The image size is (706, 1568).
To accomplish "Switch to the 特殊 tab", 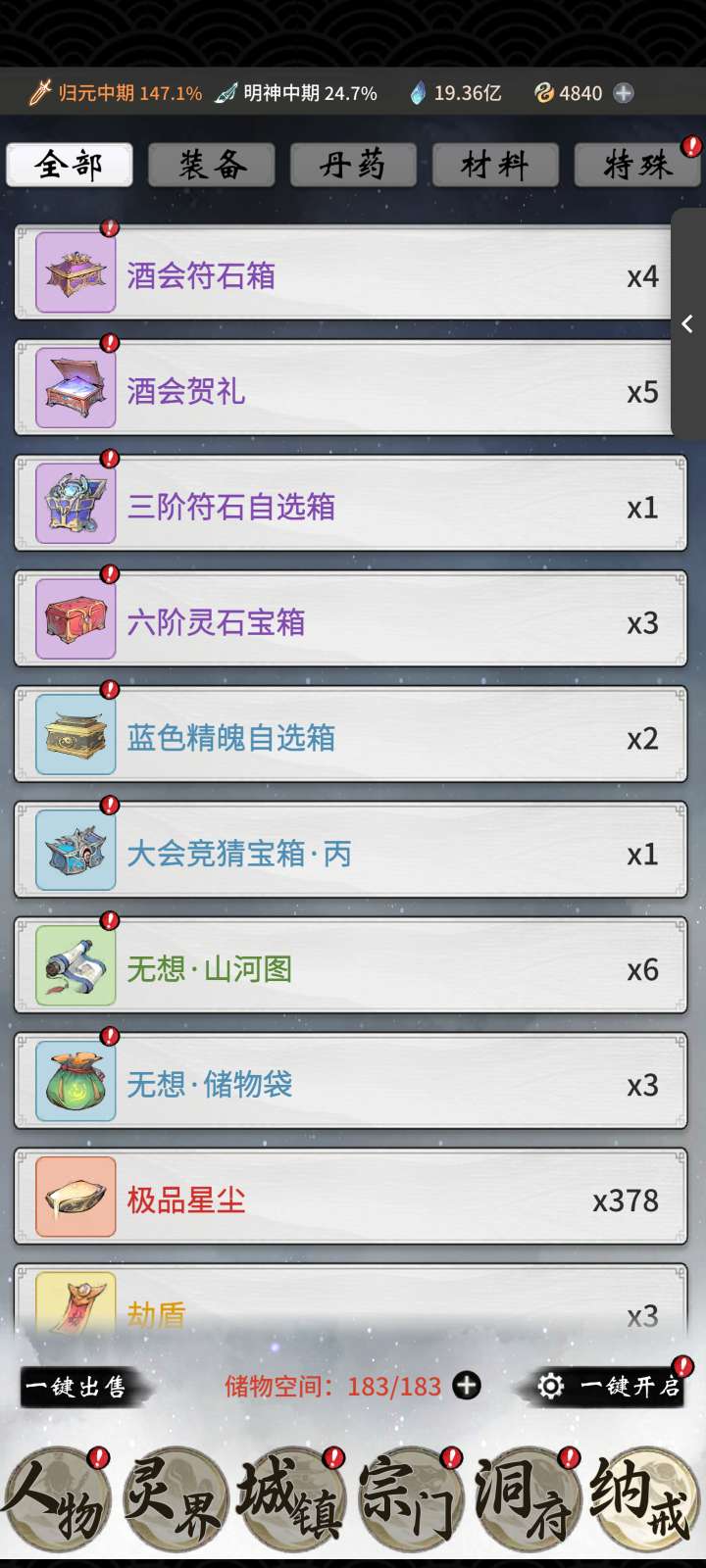I will [637, 165].
